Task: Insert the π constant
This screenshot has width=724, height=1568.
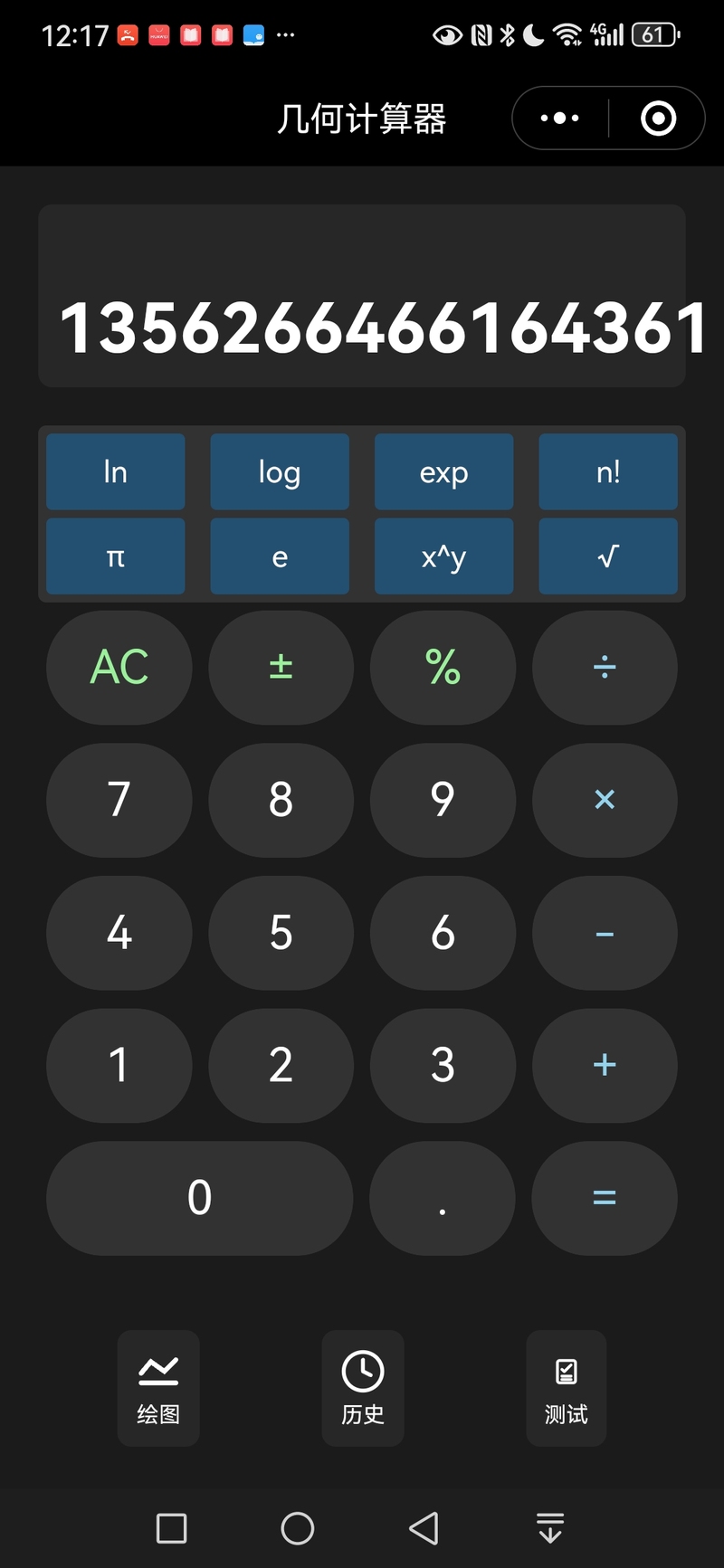Action: point(116,556)
